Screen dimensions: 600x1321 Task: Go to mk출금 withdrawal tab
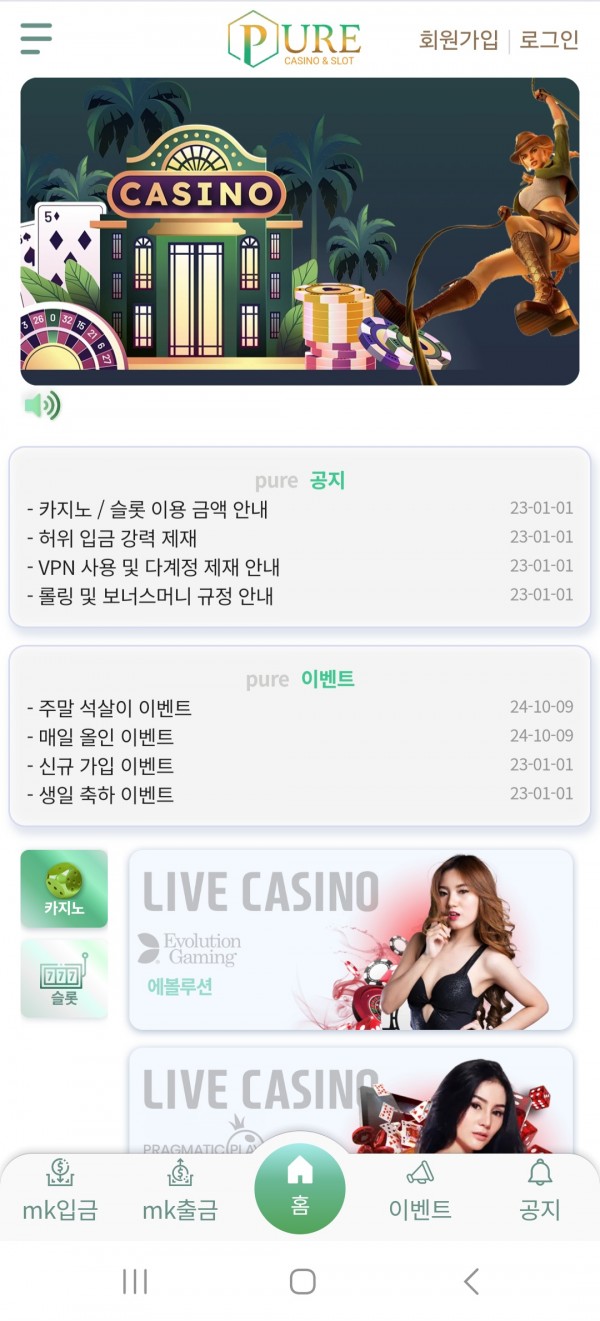point(180,1193)
